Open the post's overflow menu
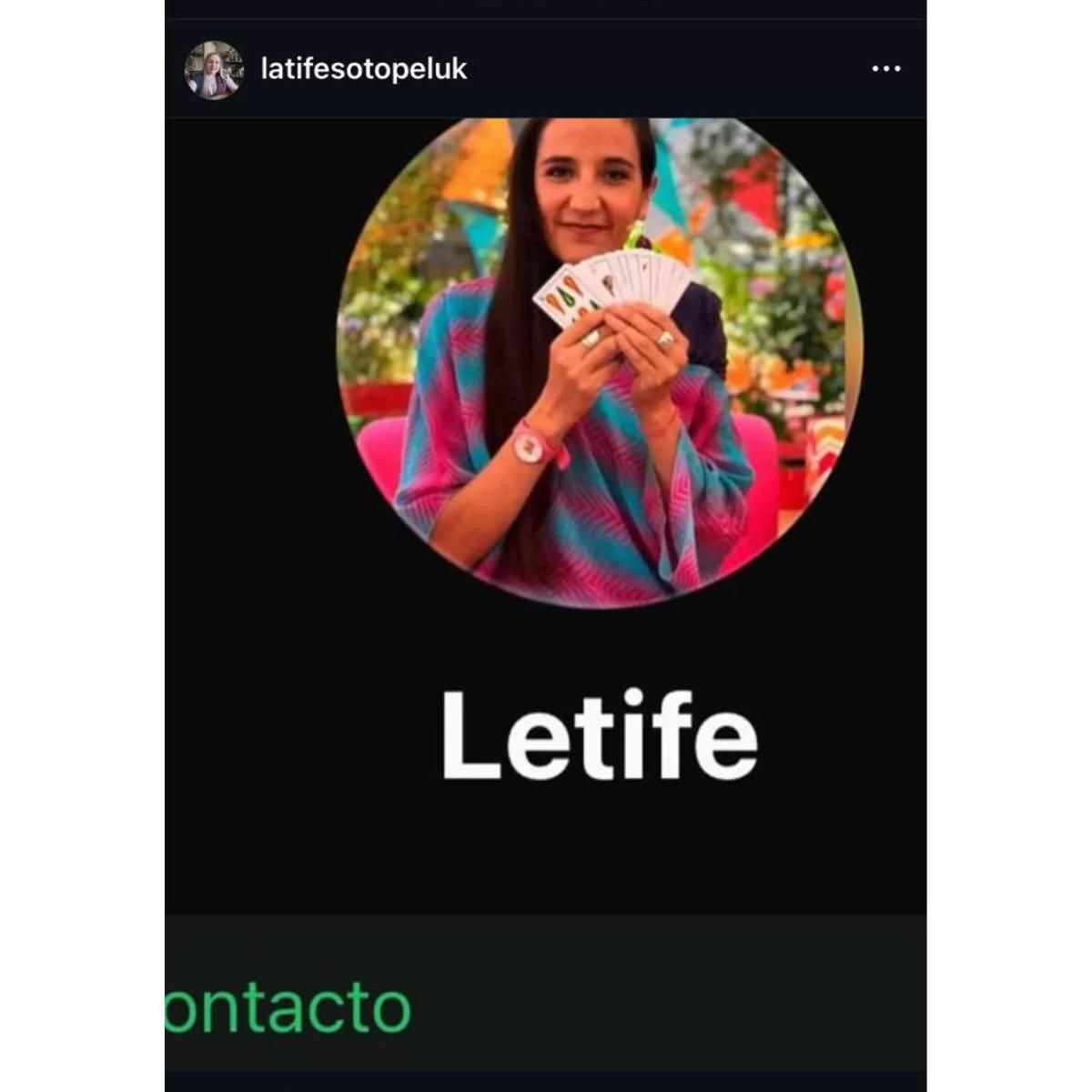 (885, 69)
